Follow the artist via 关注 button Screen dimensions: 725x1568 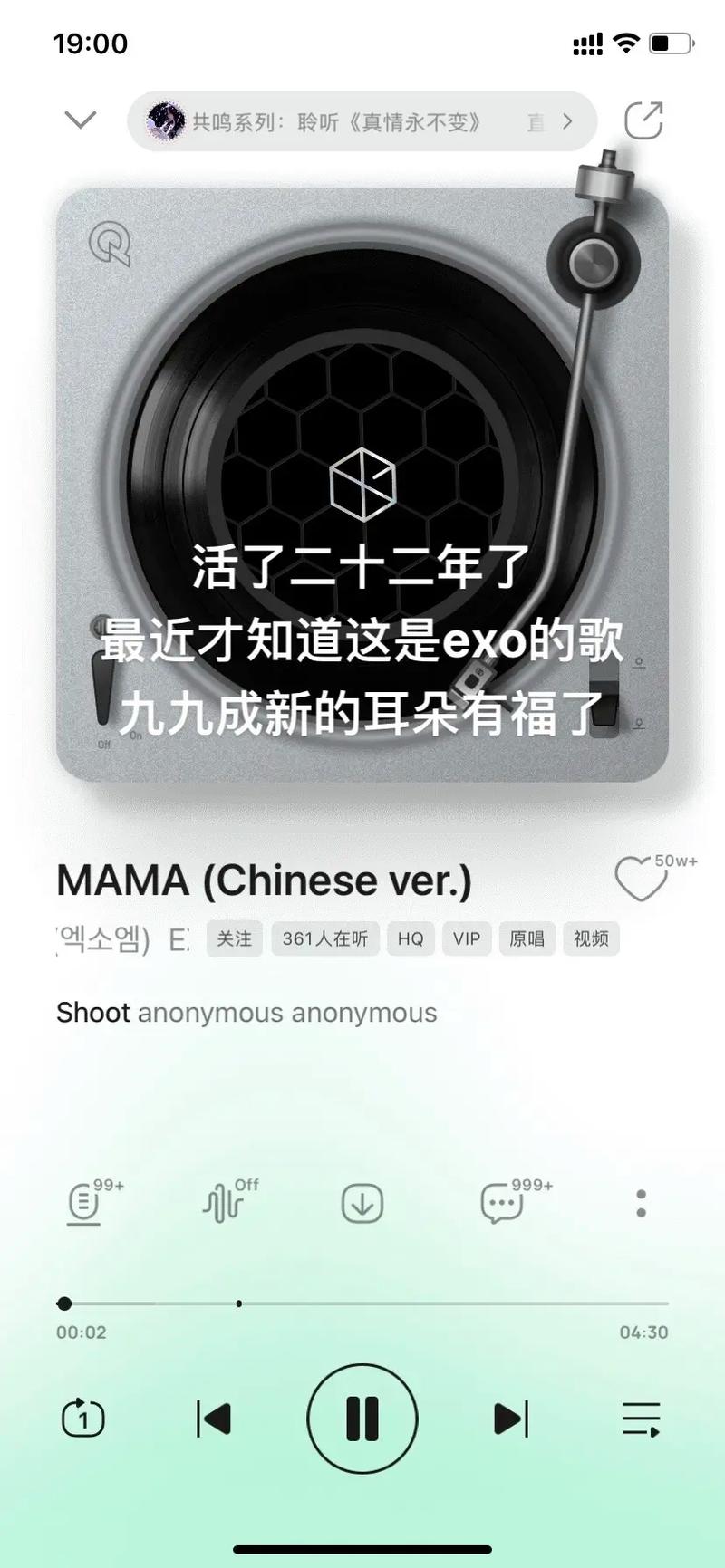[x=234, y=939]
